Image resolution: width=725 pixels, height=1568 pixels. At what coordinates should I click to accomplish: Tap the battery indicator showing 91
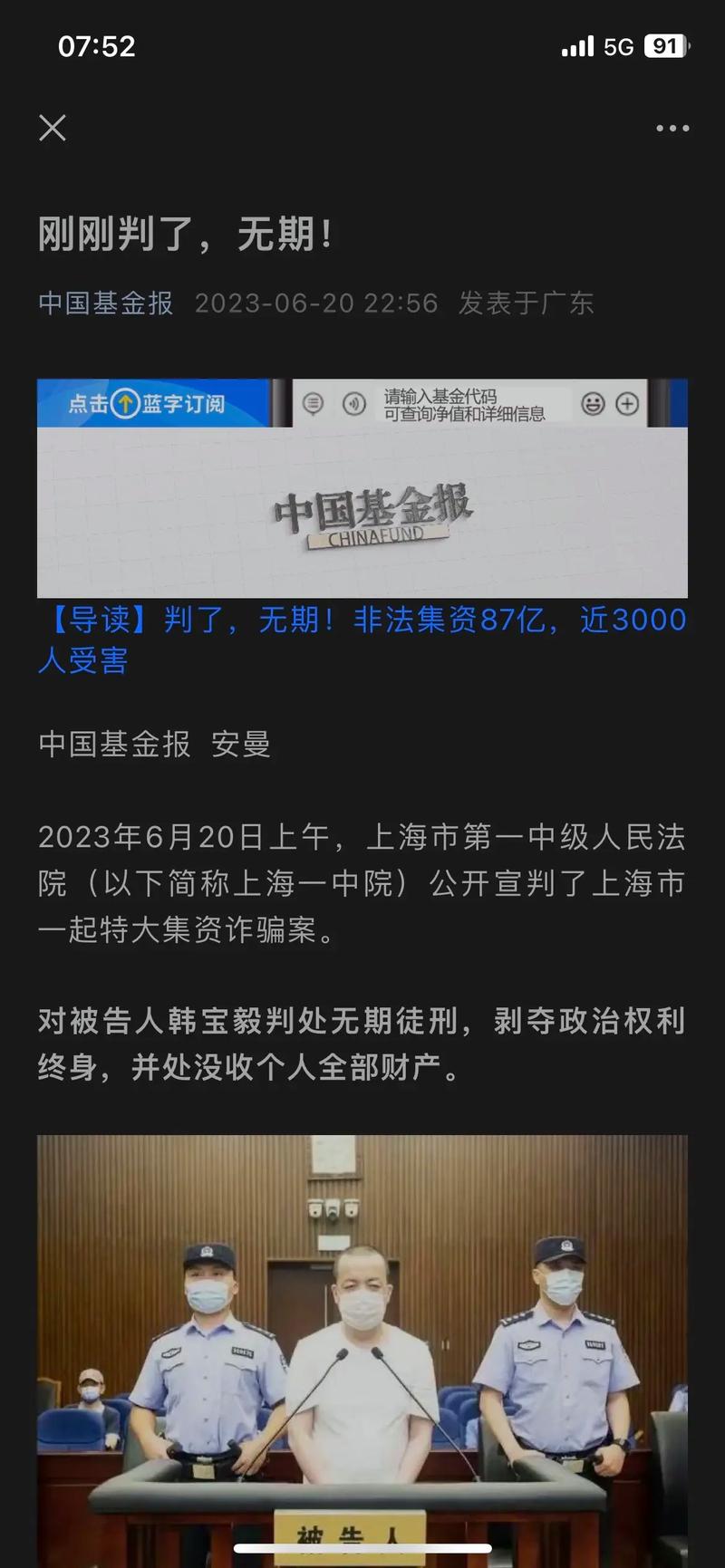click(x=666, y=45)
